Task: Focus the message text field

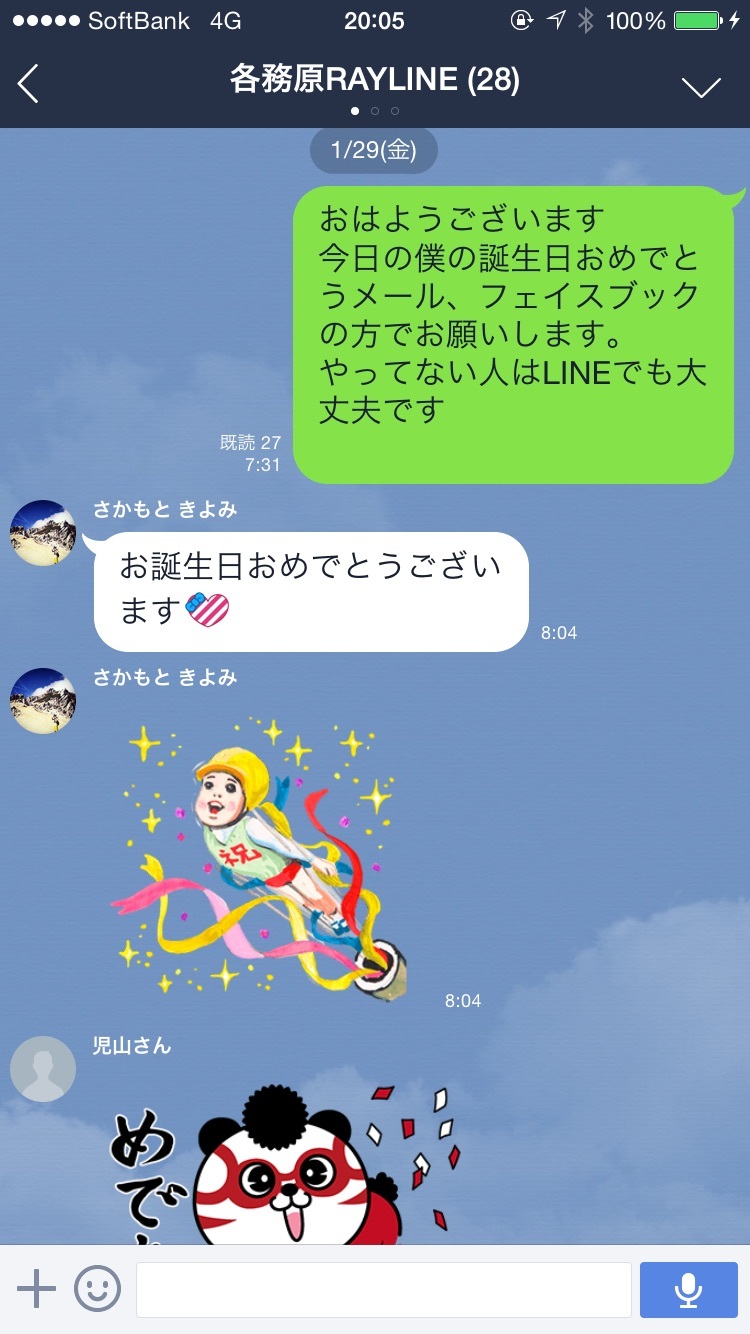Action: point(384,1290)
